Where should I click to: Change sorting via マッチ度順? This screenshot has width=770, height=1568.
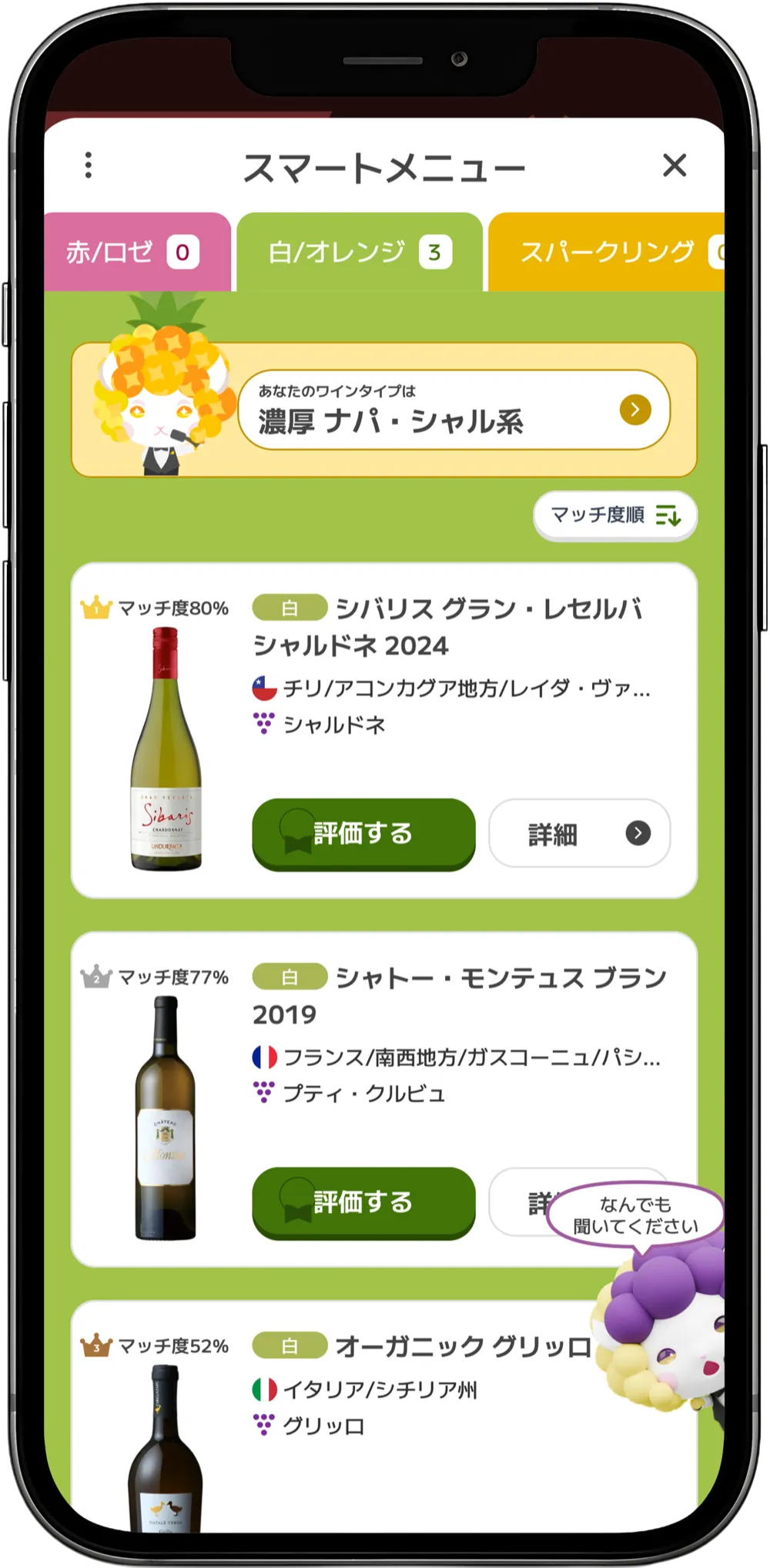tap(615, 515)
